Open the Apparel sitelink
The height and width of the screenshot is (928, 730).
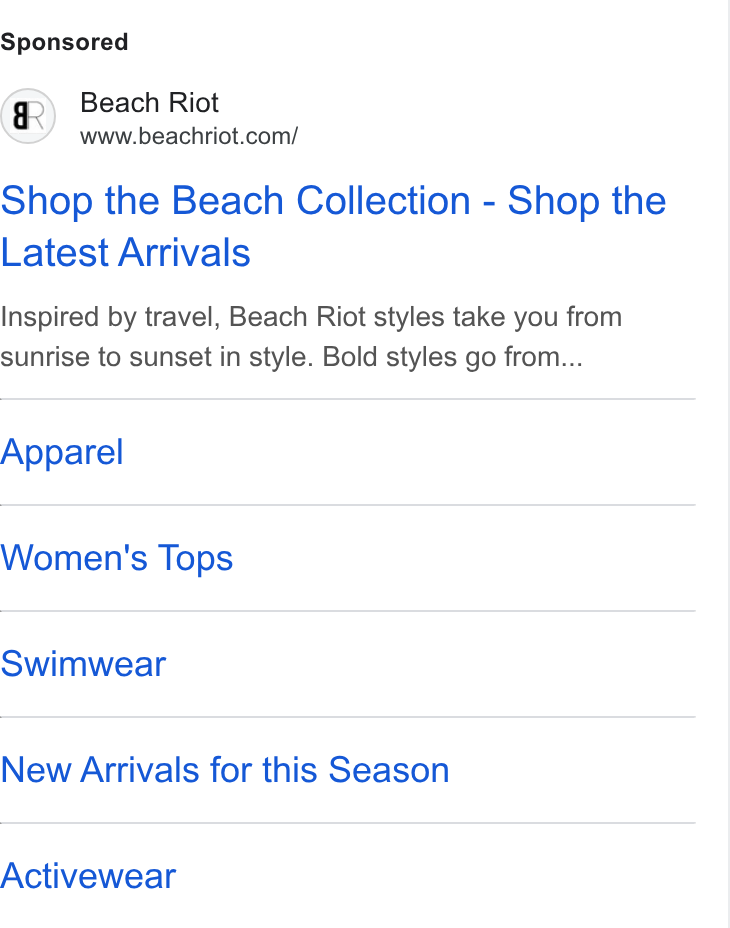(x=62, y=453)
